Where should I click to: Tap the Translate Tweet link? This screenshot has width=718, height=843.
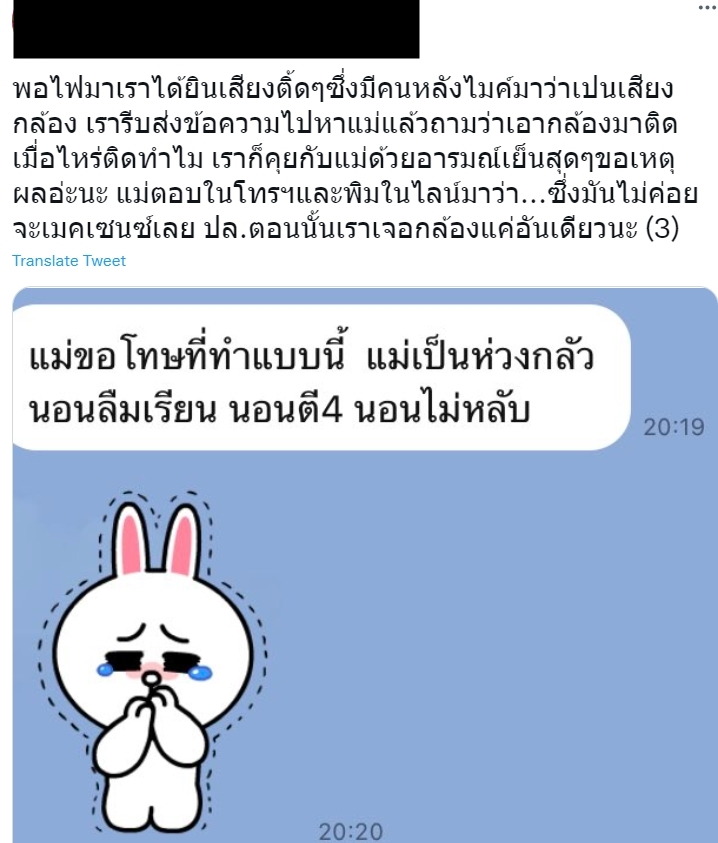69,261
